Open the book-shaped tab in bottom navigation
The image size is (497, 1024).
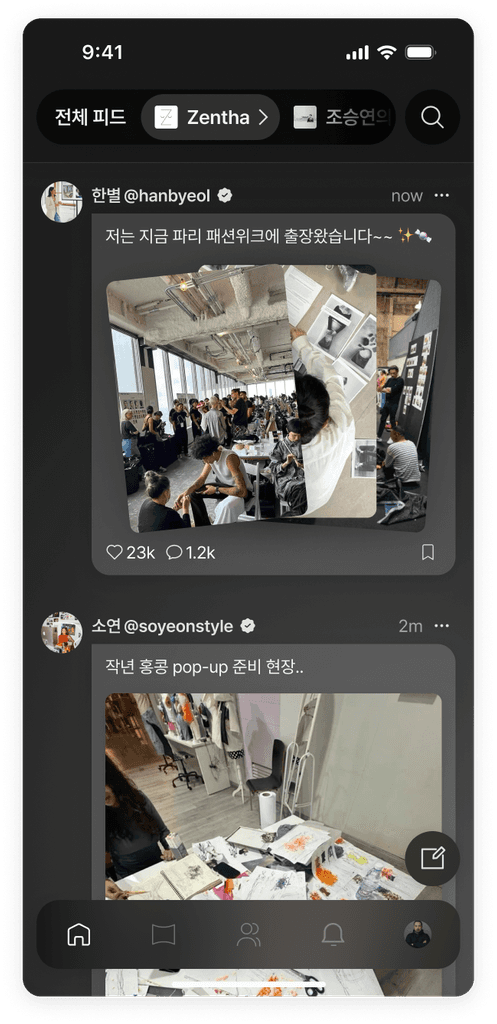[x=163, y=934]
